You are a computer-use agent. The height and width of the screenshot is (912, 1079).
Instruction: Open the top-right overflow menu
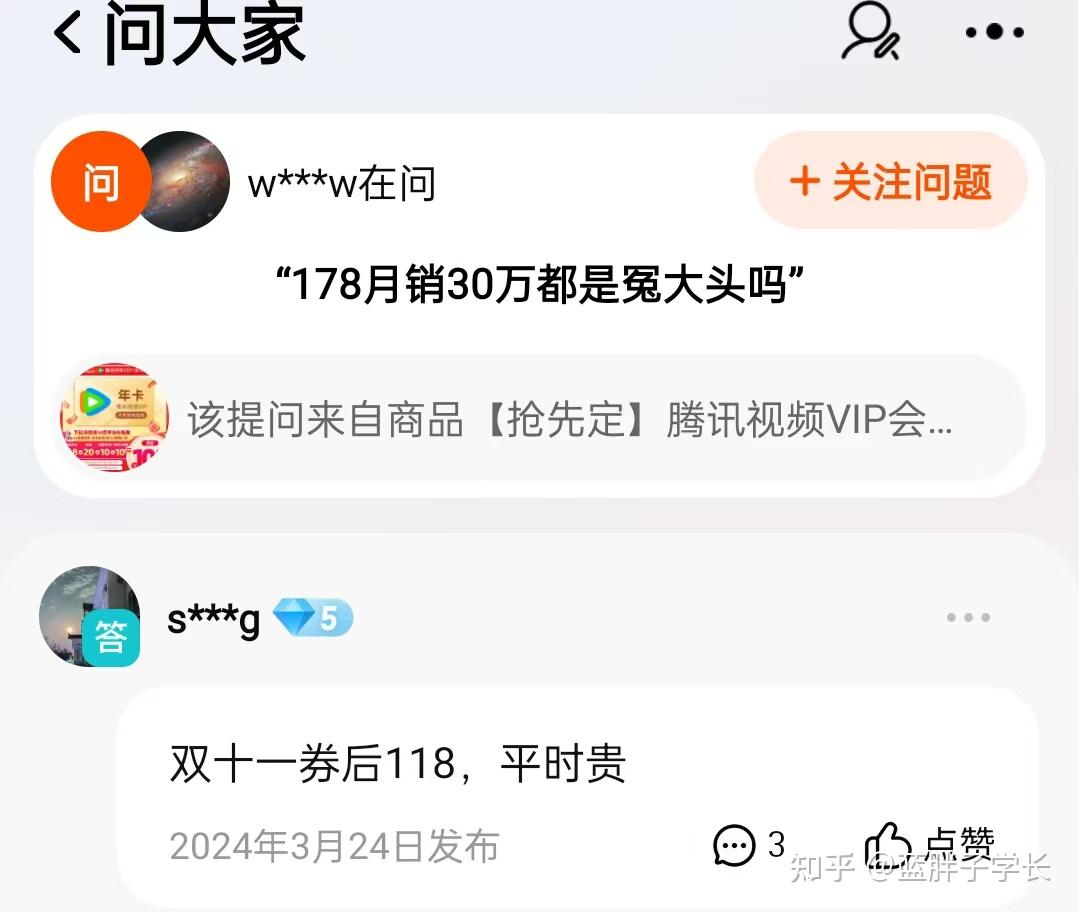click(x=995, y=33)
